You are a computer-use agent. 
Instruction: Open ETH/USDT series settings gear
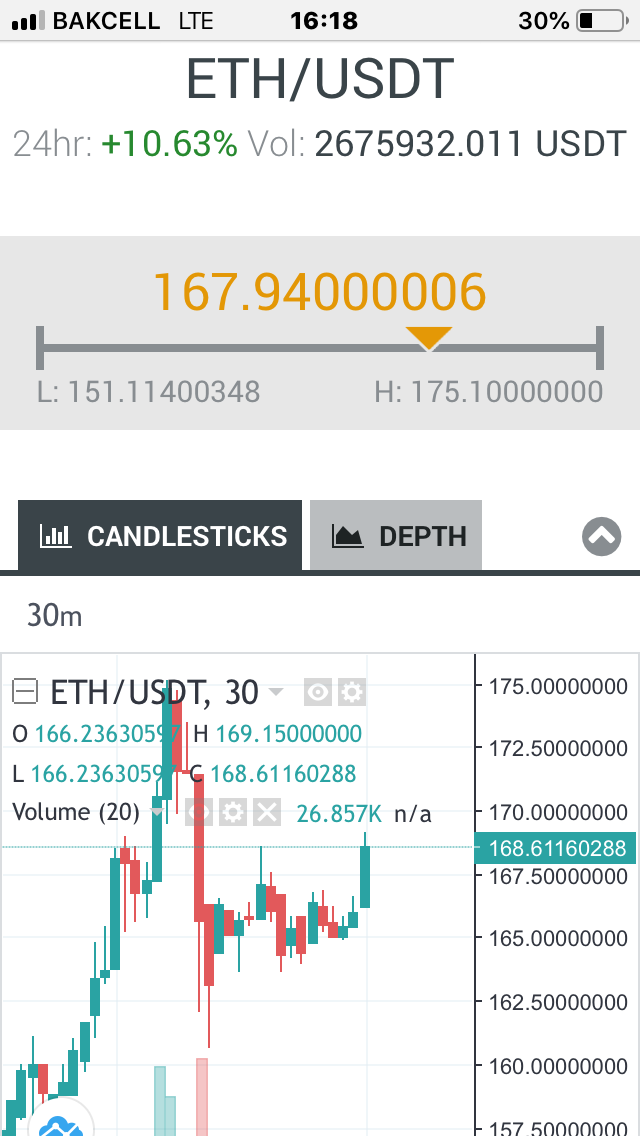point(351,692)
